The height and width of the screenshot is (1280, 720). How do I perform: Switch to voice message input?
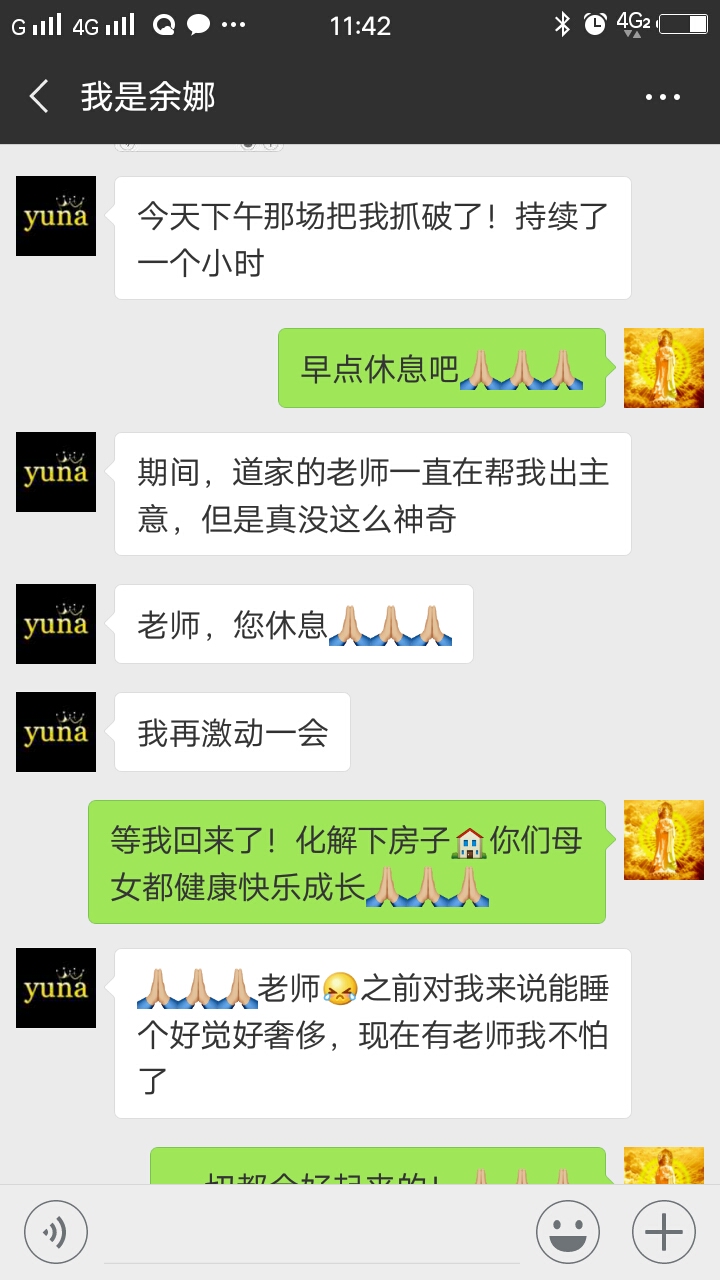pyautogui.click(x=56, y=1232)
